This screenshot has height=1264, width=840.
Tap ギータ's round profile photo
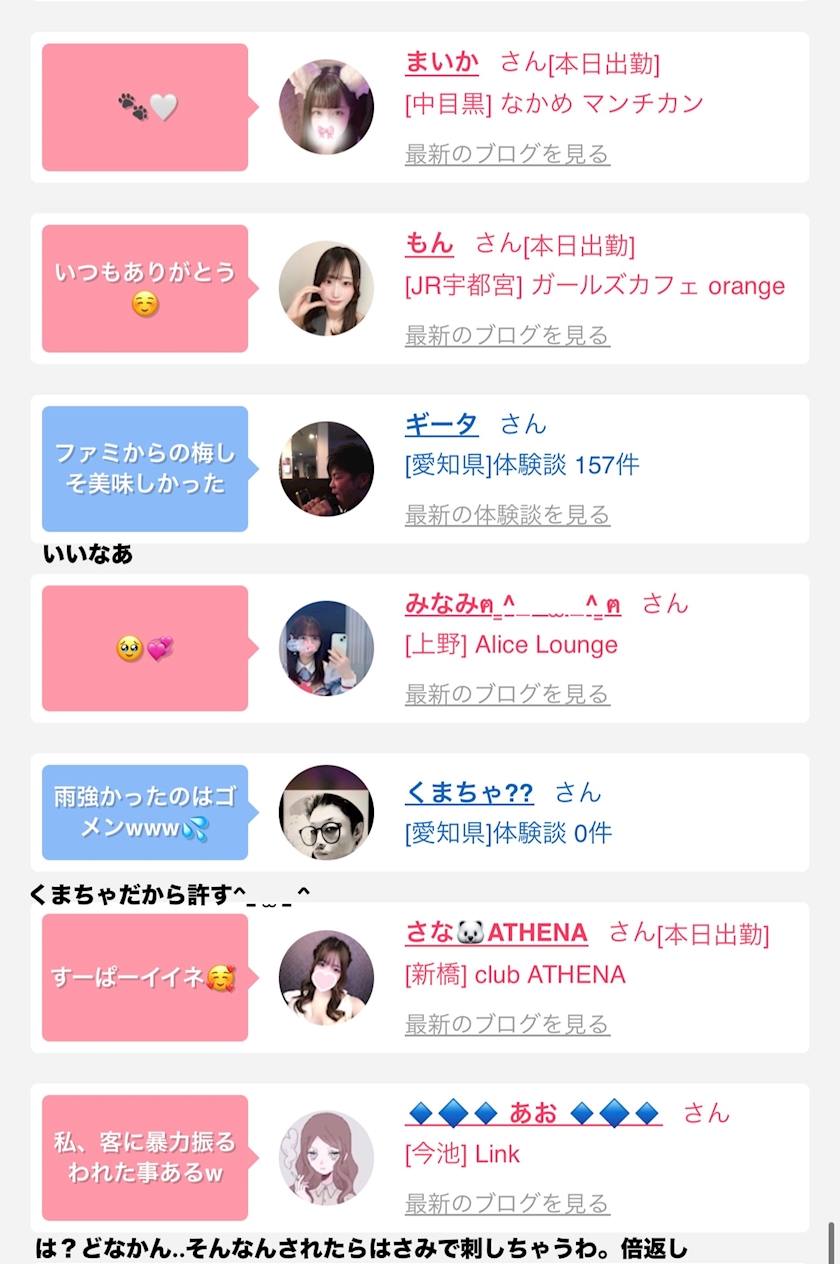(x=326, y=469)
